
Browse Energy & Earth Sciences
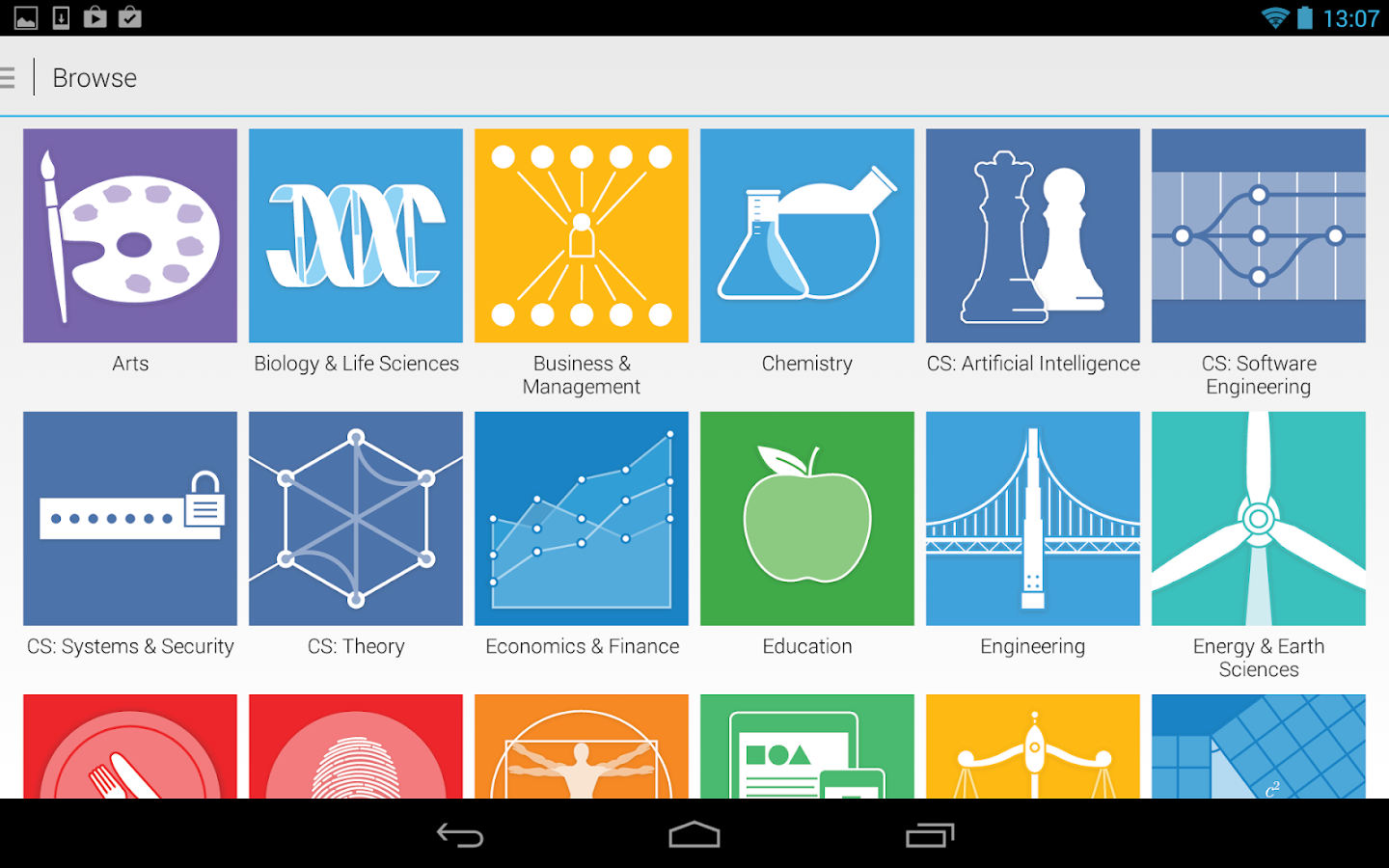[x=1259, y=519]
